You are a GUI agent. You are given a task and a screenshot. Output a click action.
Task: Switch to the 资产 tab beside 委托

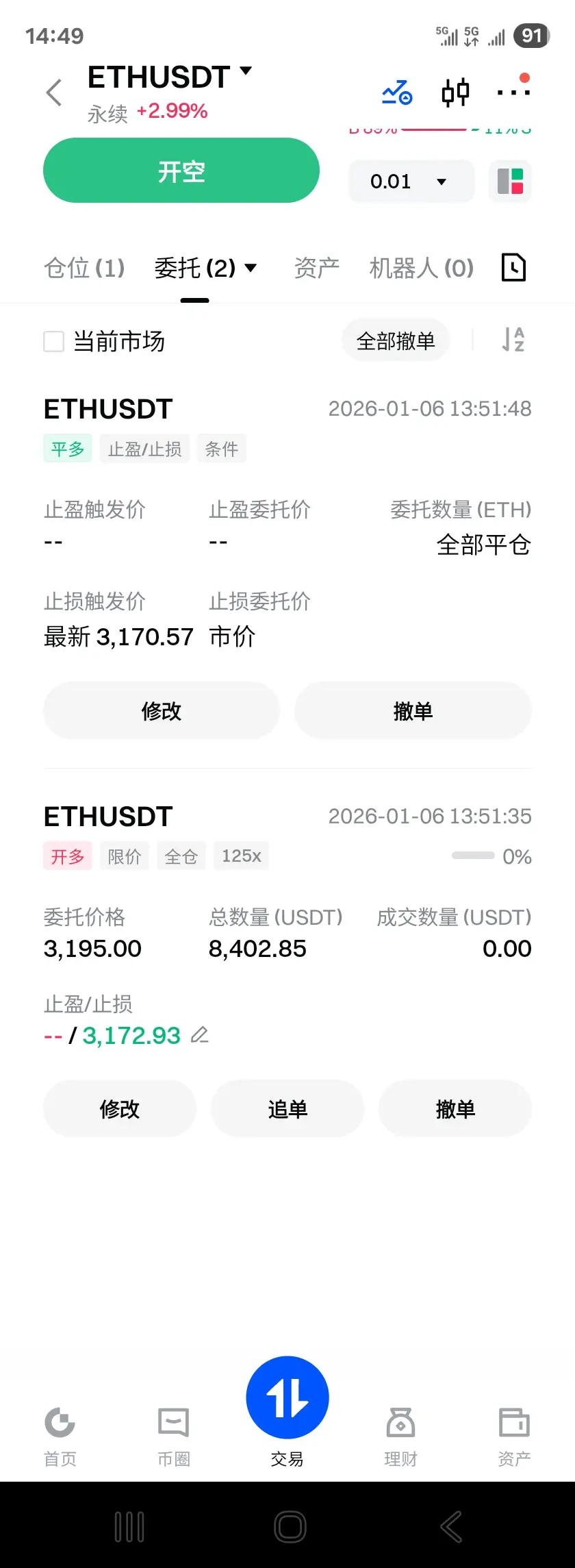[x=316, y=268]
